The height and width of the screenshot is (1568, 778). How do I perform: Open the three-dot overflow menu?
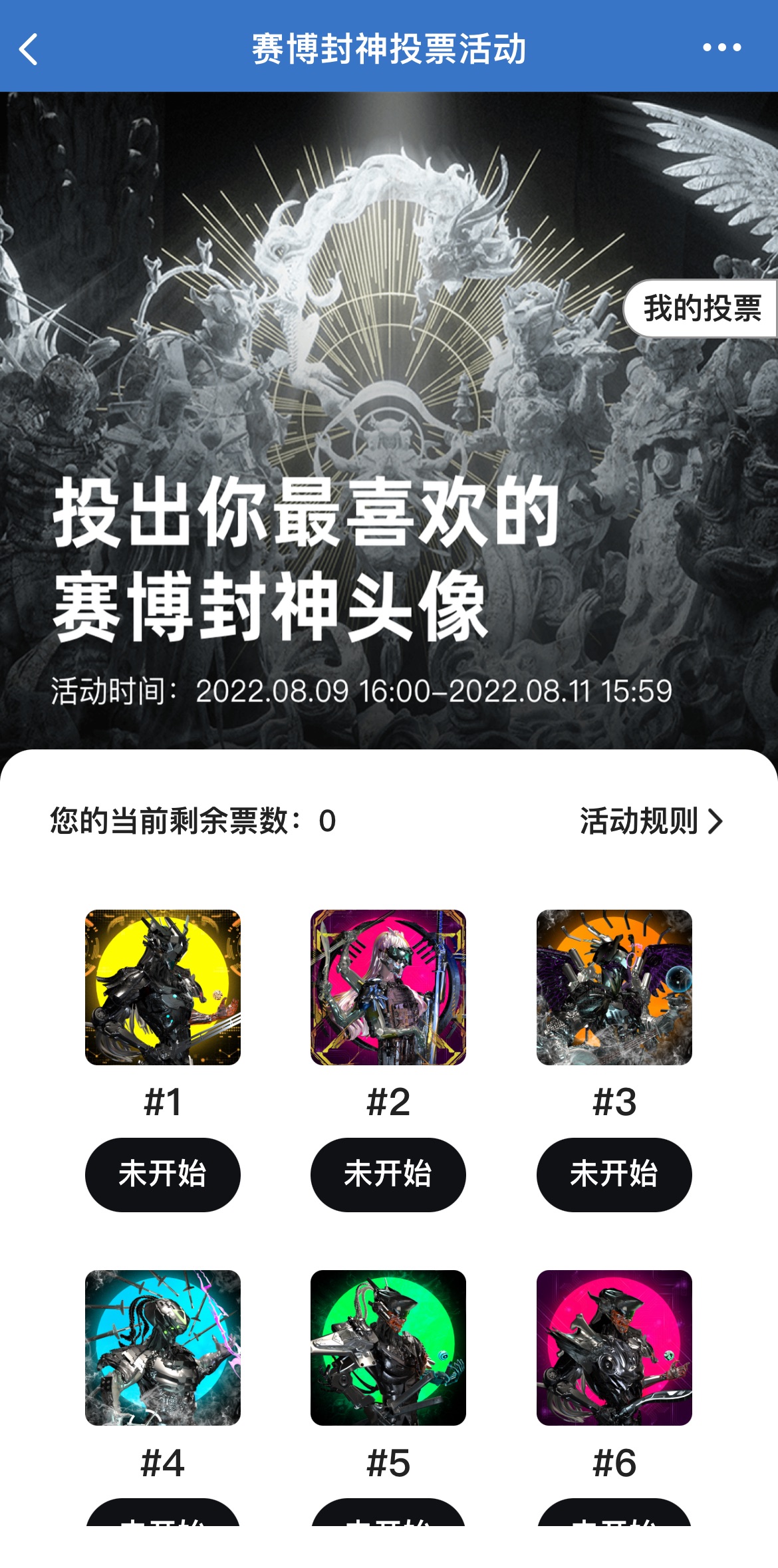pos(721,48)
